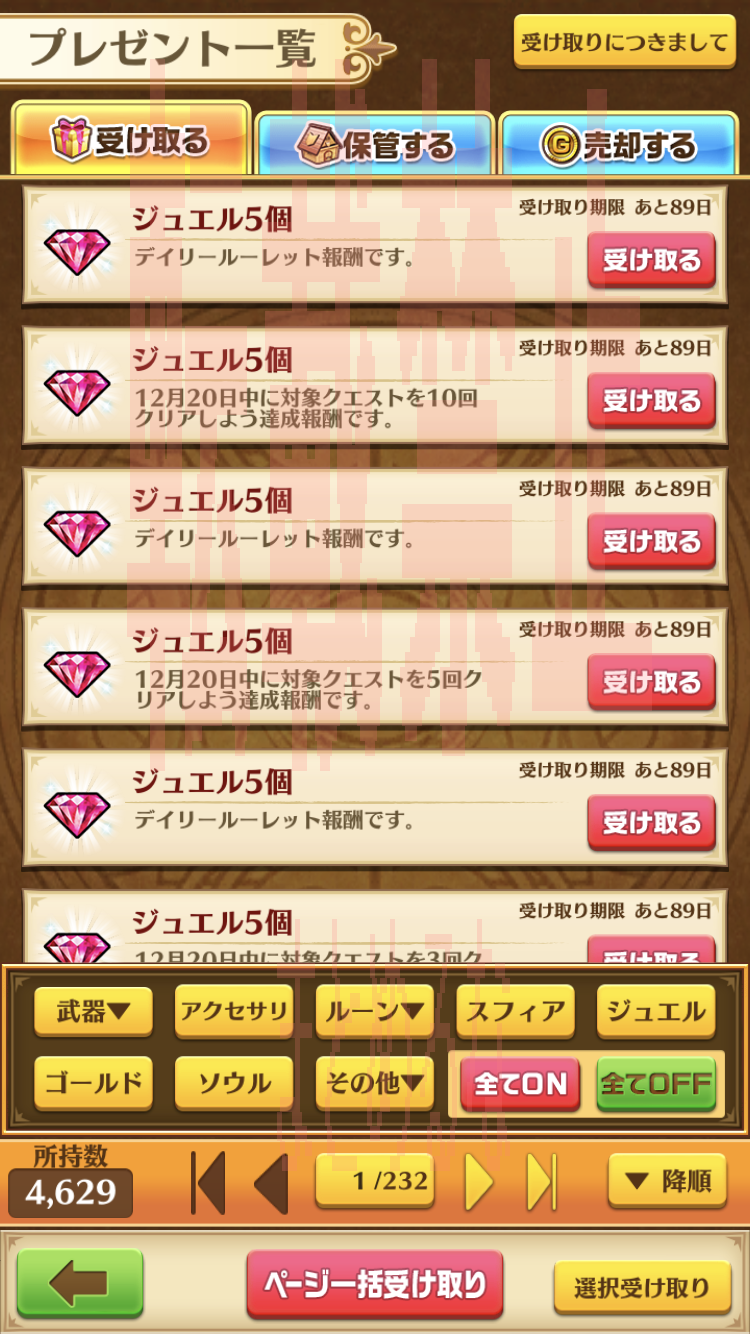Go back with the green arrow button
Image resolution: width=750 pixels, height=1334 pixels.
tap(80, 1284)
